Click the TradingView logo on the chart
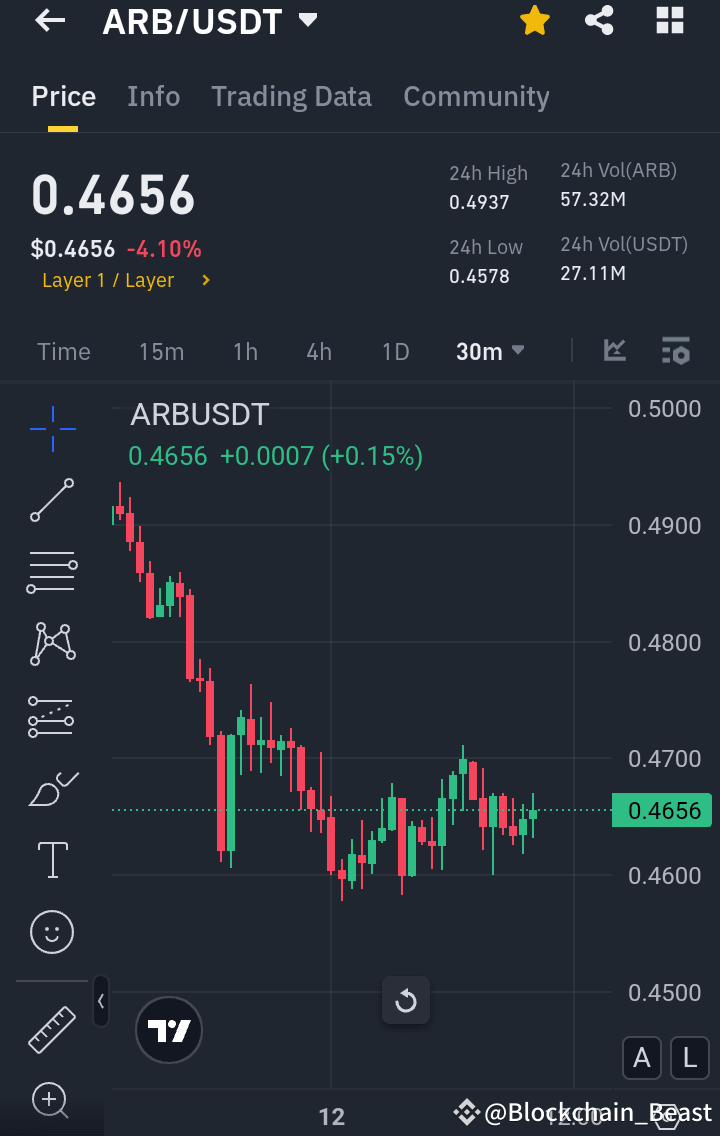The image size is (720, 1136). point(168,1029)
